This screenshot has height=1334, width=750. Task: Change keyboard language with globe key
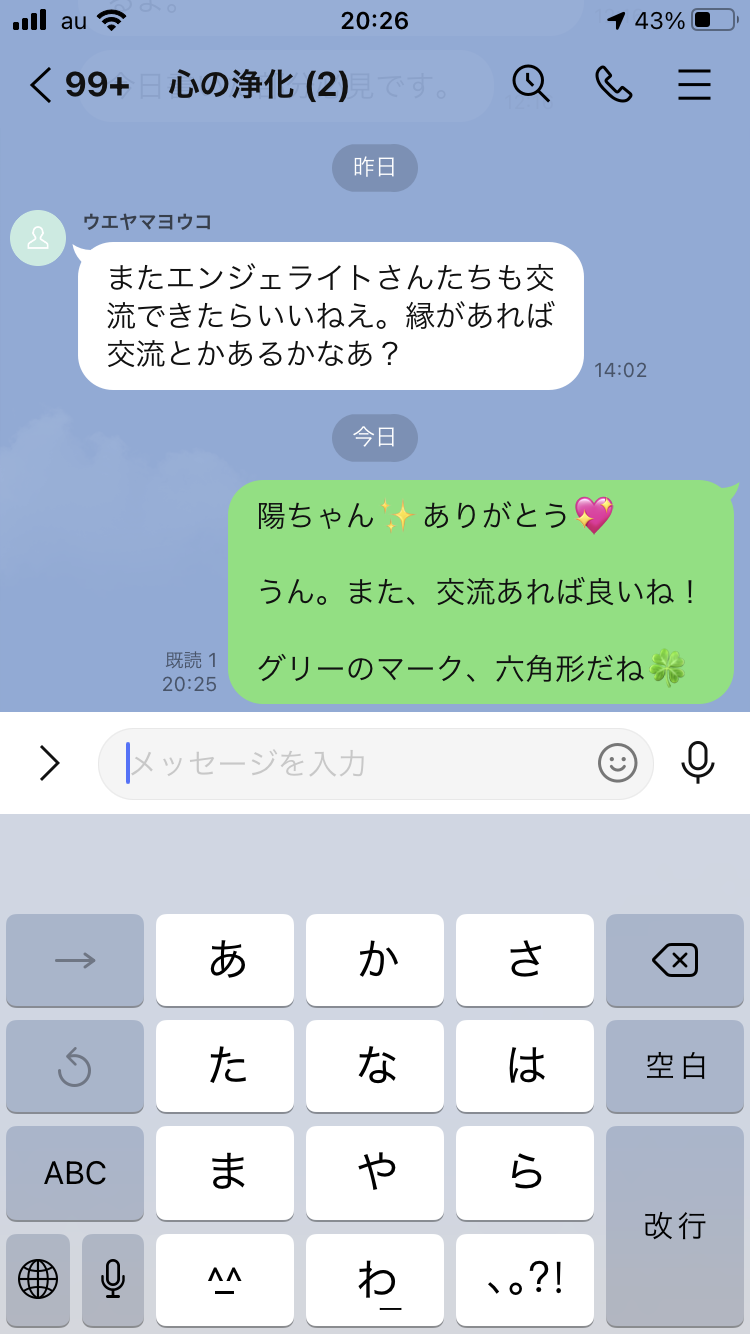tap(38, 1278)
